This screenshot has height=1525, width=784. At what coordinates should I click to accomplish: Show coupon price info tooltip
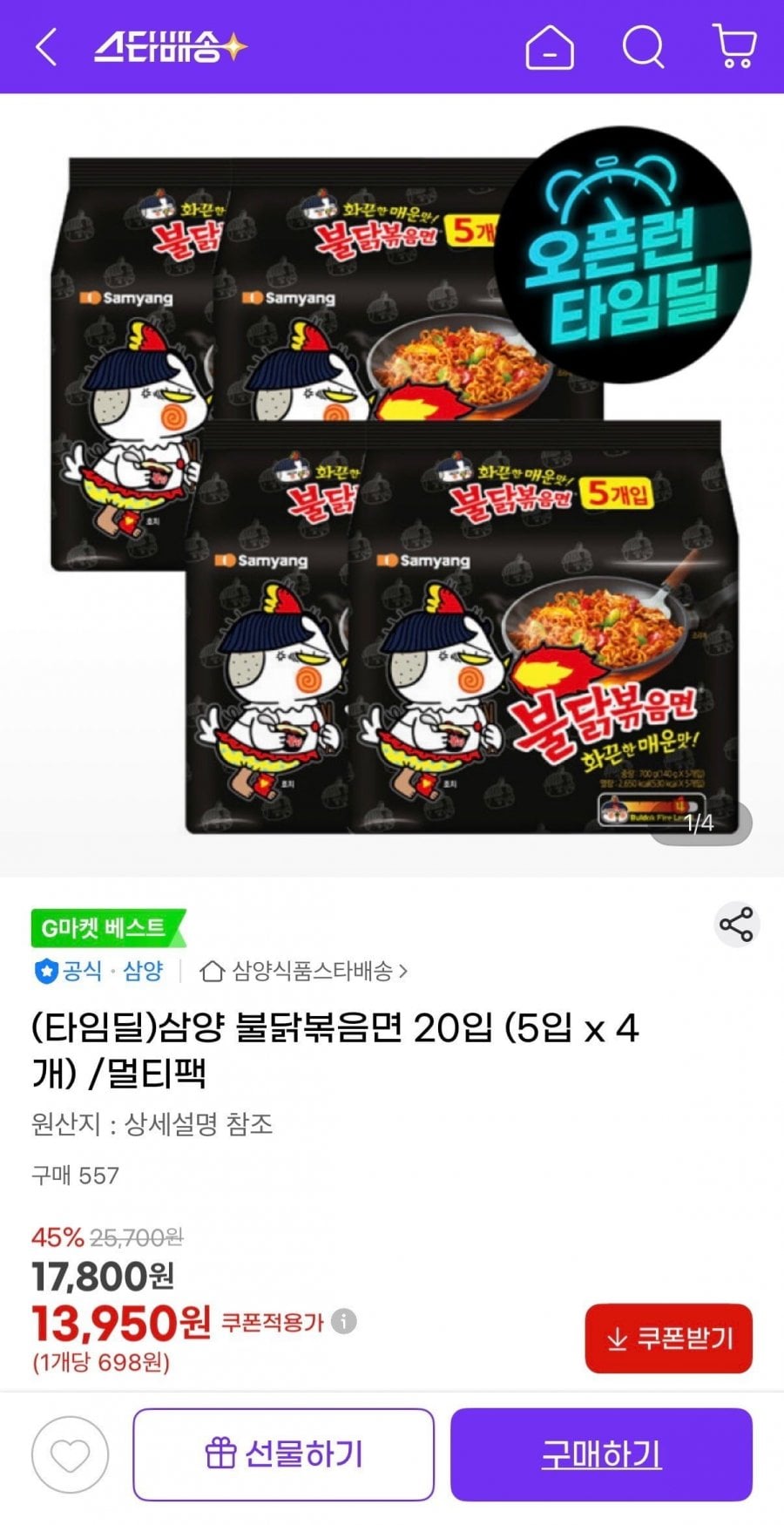point(344,1322)
